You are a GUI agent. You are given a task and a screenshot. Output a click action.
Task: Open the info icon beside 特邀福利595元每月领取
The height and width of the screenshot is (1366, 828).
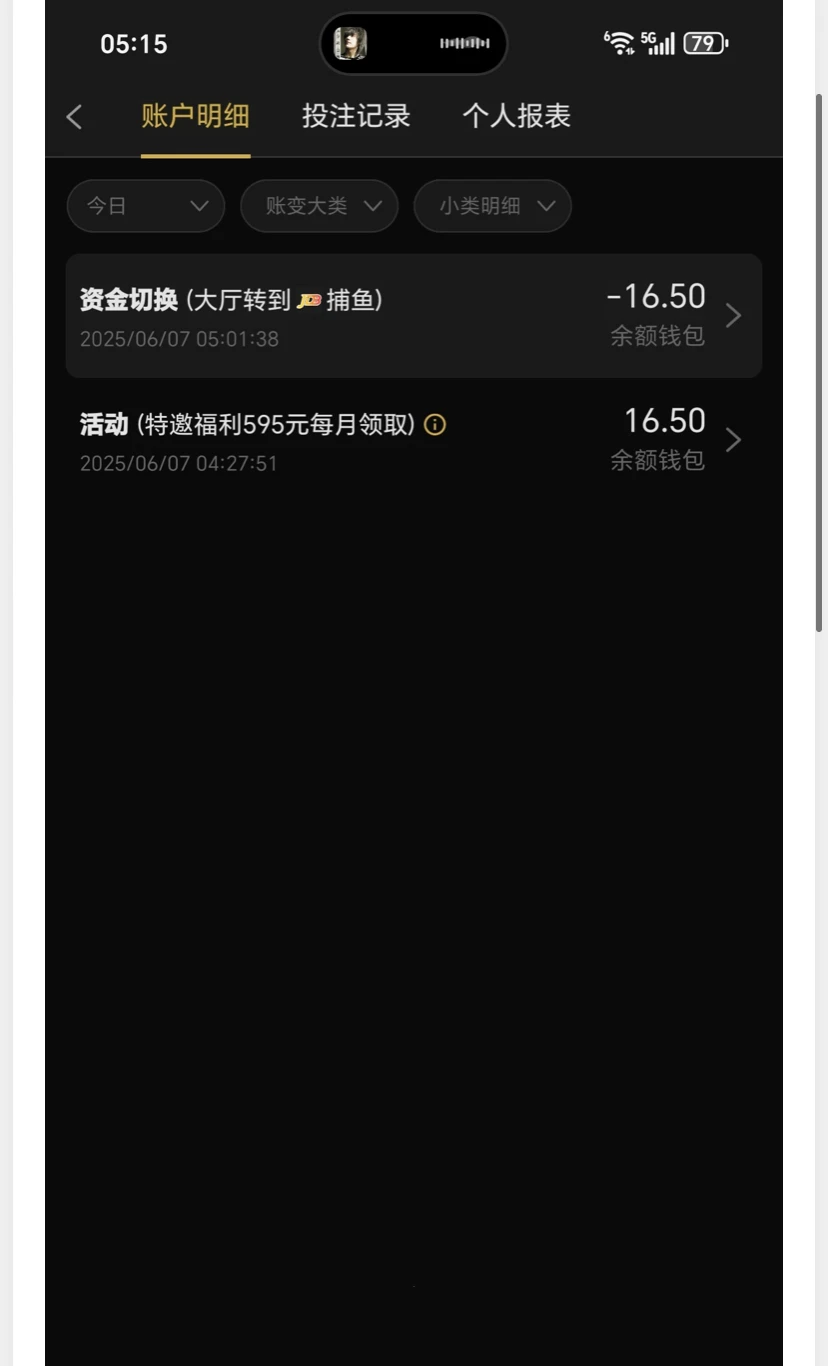pos(434,425)
